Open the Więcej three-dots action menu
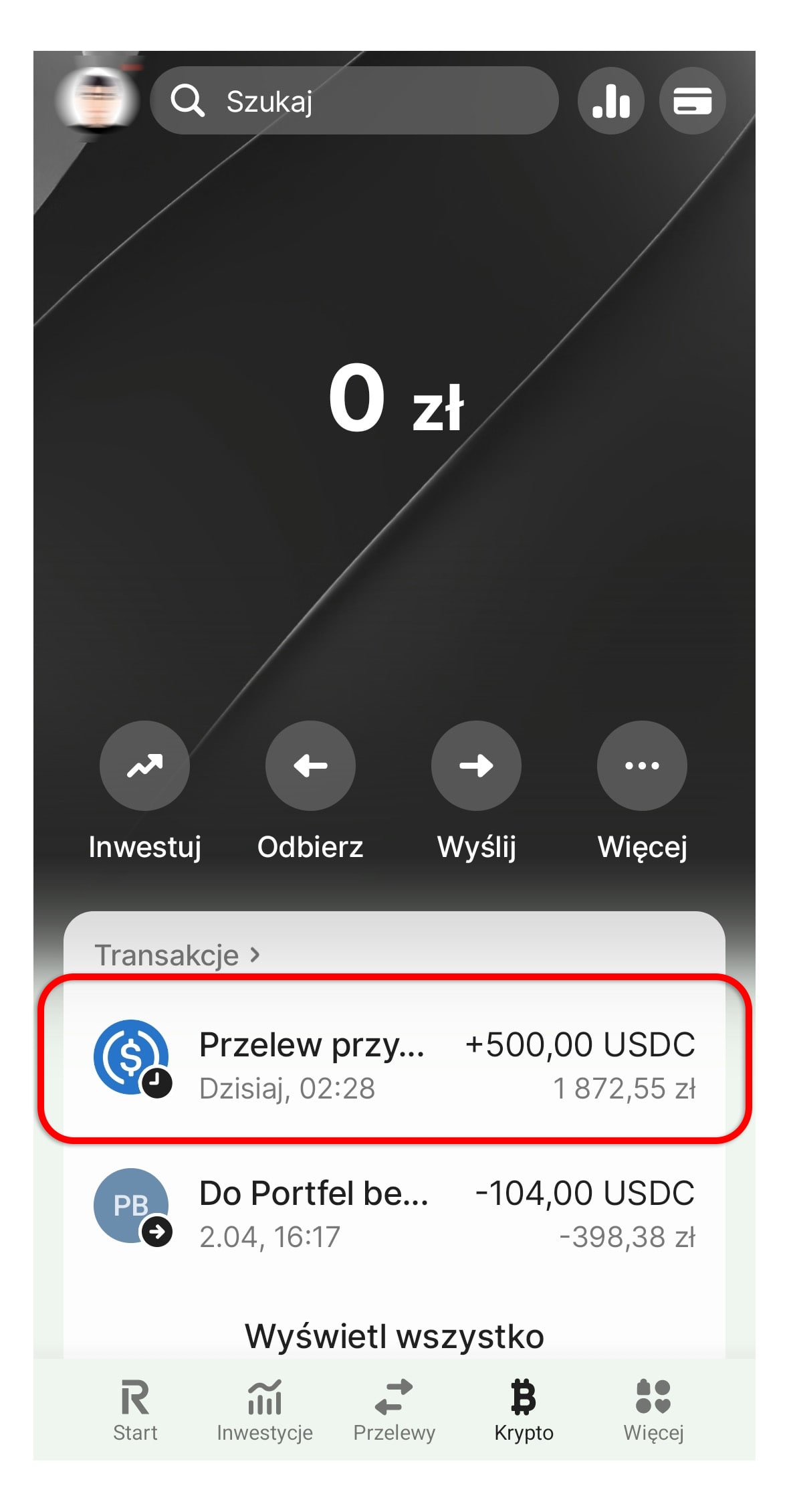789x1512 pixels. coord(642,765)
